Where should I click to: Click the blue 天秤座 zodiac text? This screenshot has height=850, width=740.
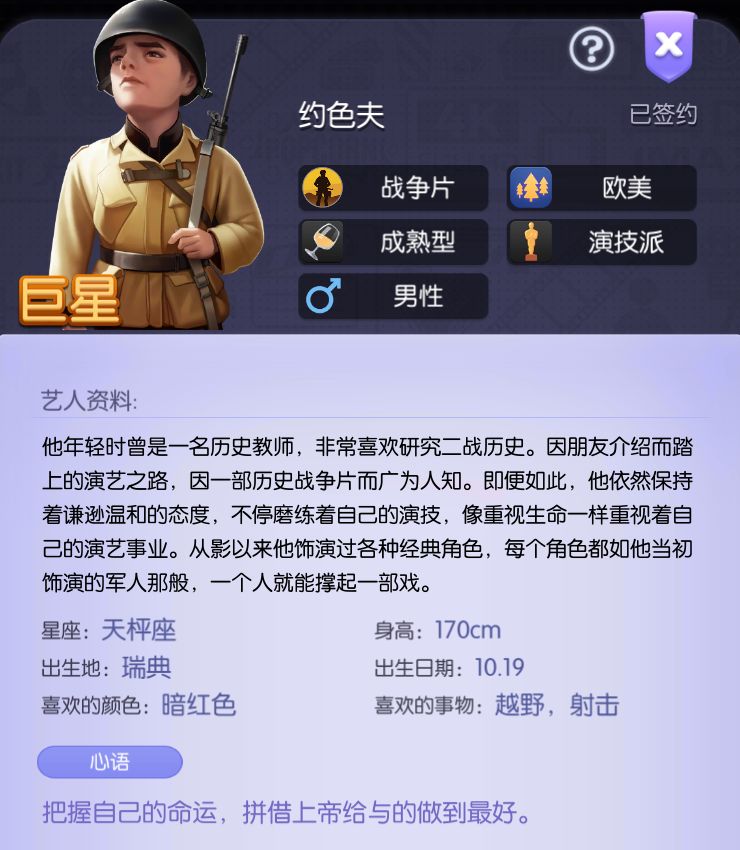[x=139, y=631]
